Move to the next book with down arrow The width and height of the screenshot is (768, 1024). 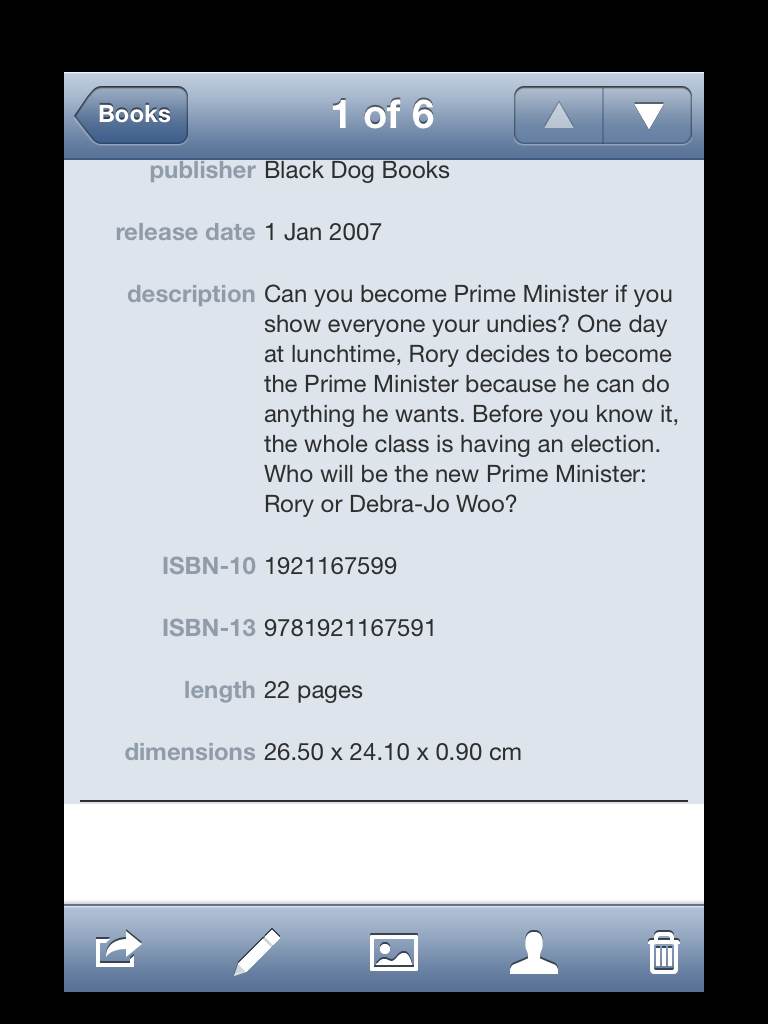648,116
